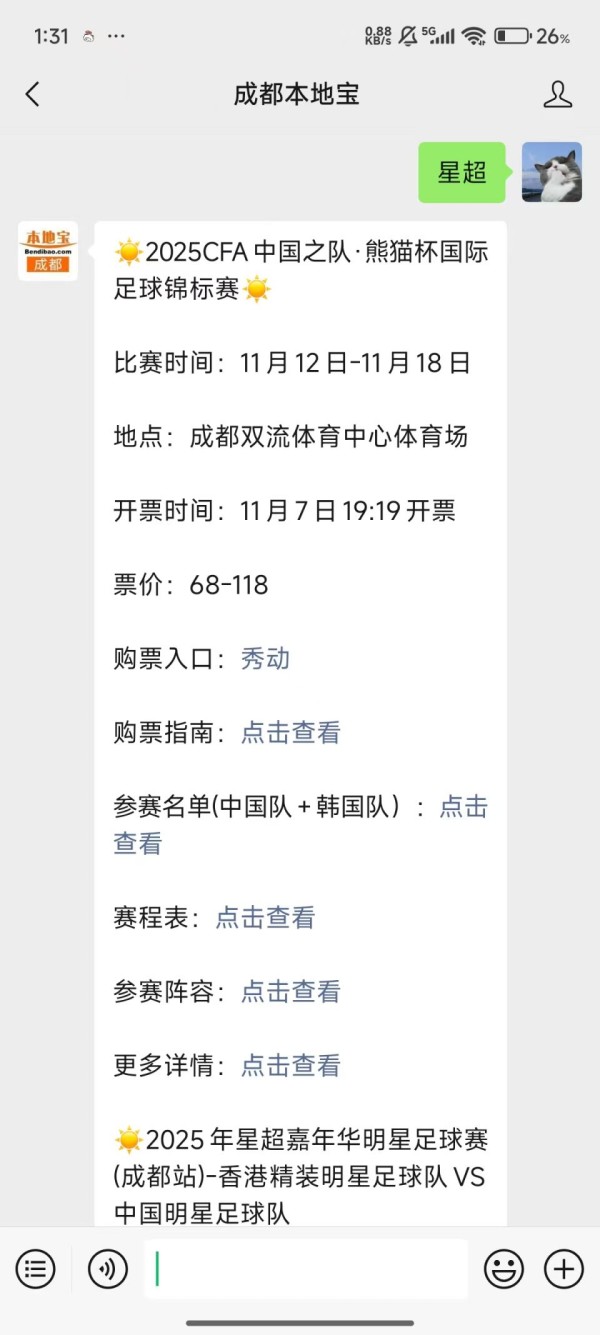Viewport: 600px width, 1335px height.
Task: Focus the message text field
Action: coord(305,1269)
